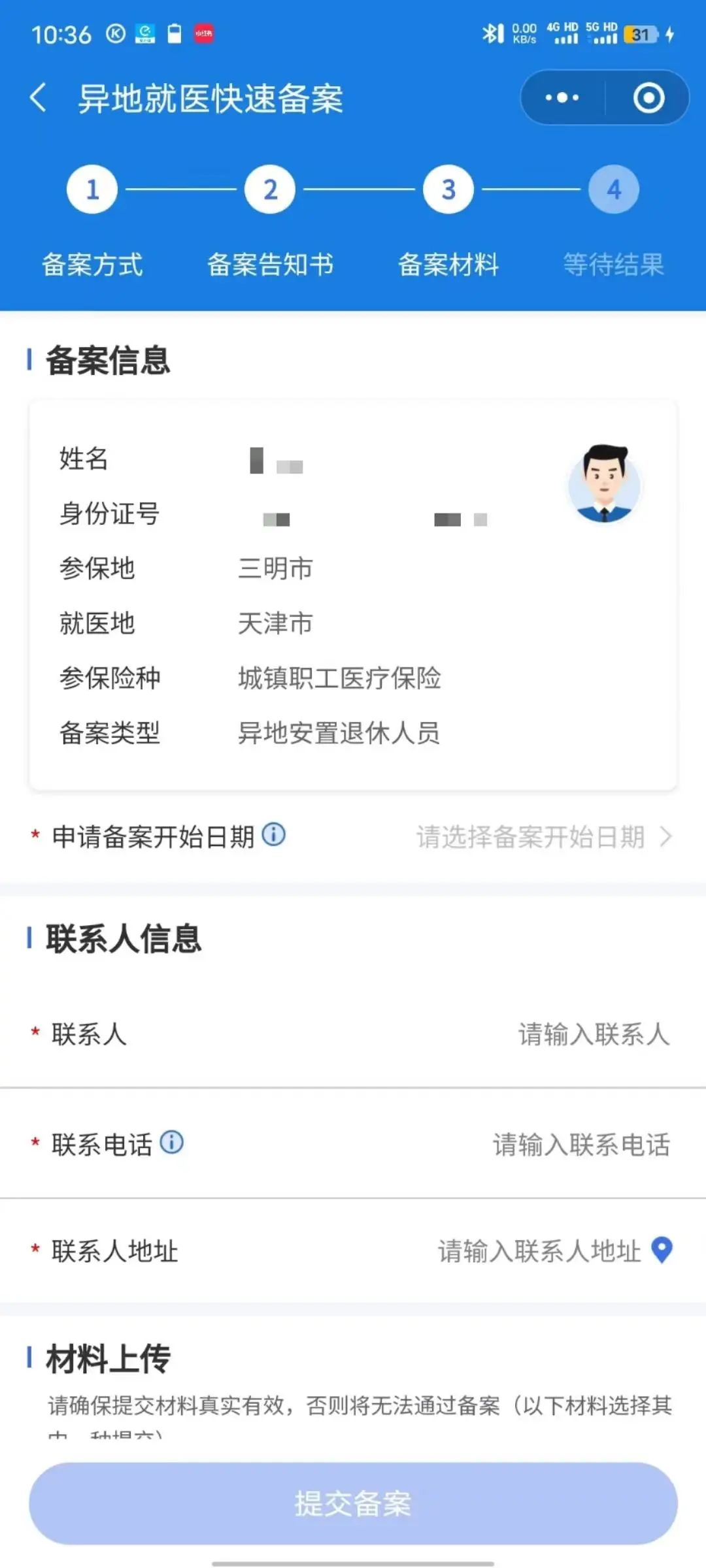Go back from 异地就医快速备案 page
Viewport: 706px width, 1568px height.
click(x=38, y=99)
